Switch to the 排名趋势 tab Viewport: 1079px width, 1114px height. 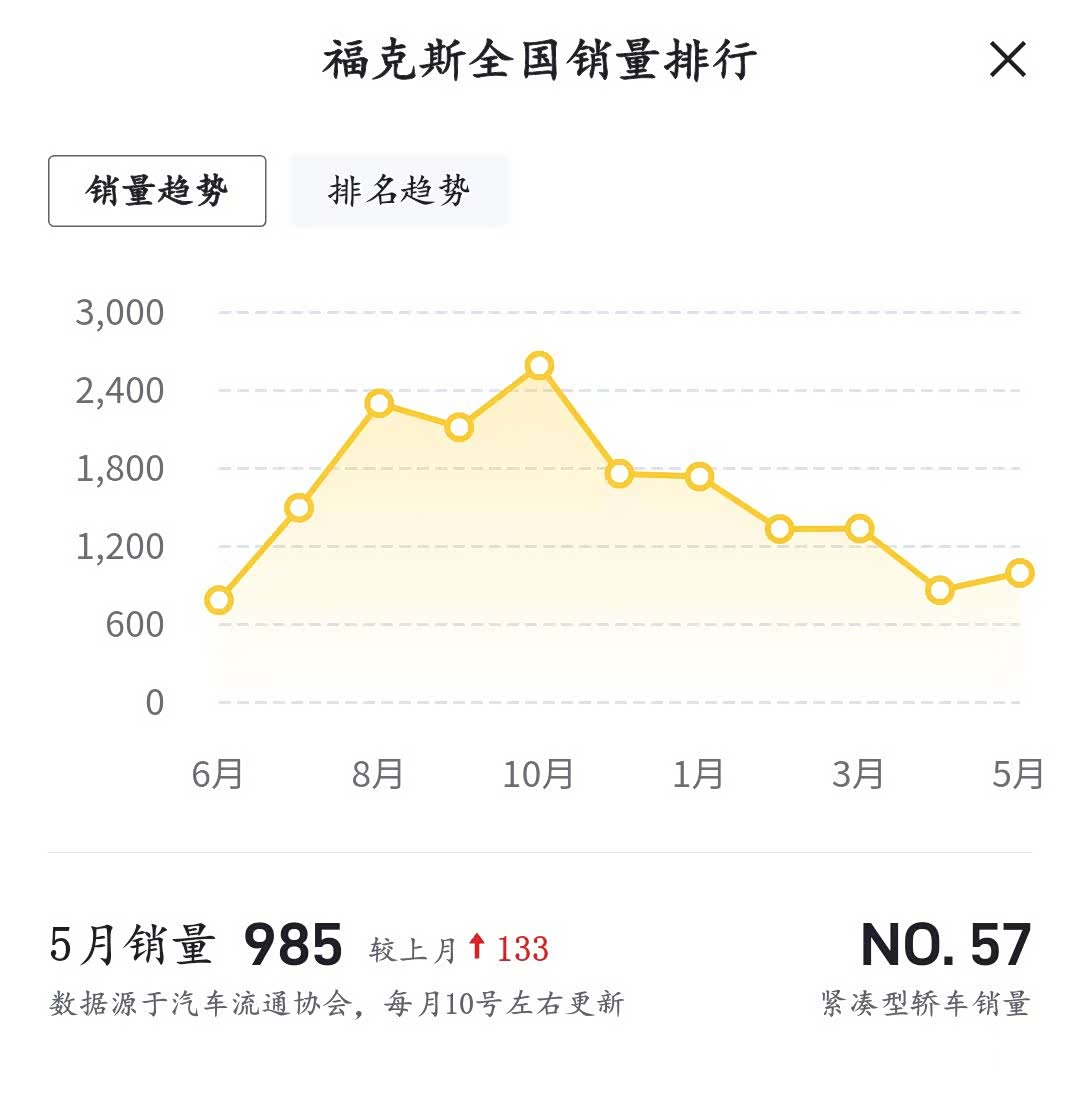399,191
